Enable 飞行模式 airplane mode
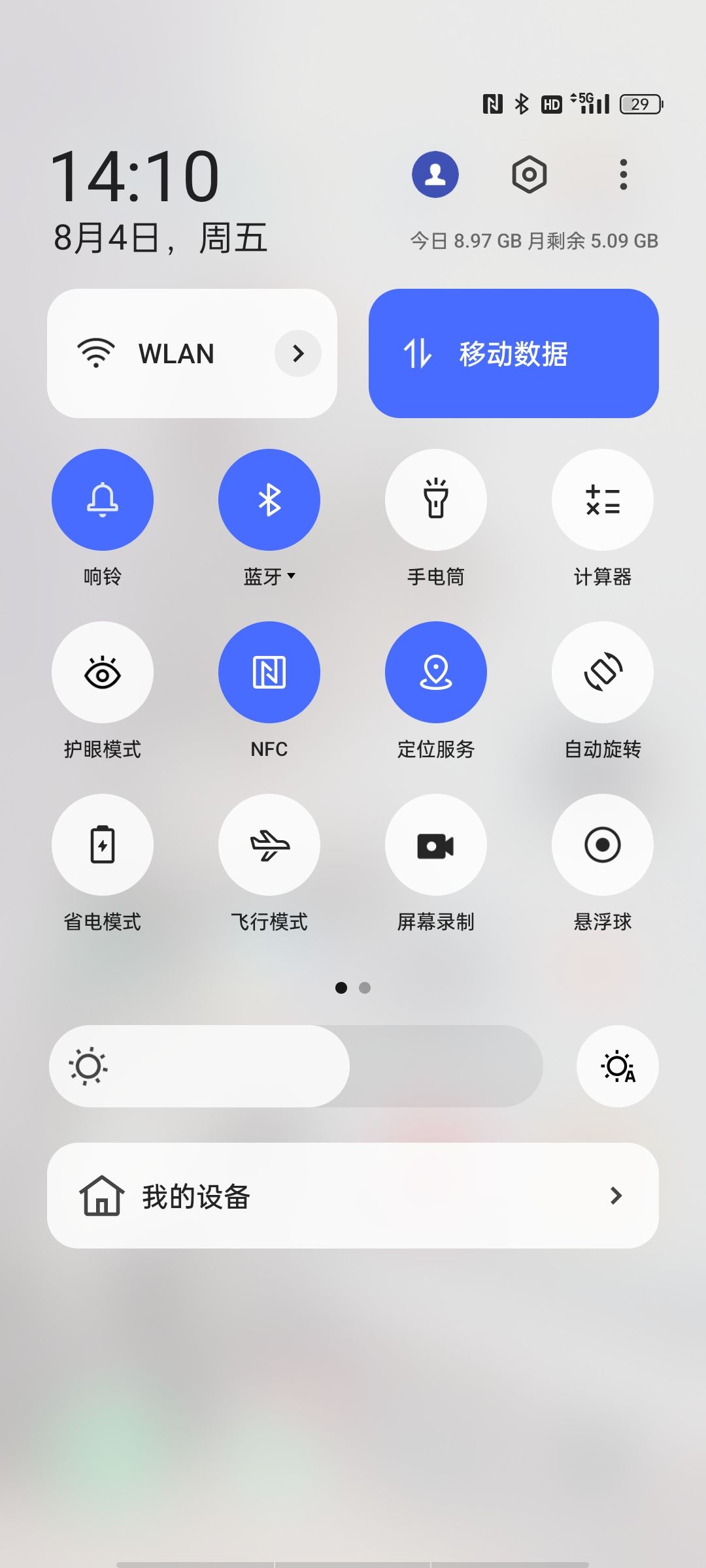This screenshot has height=1568, width=706. click(269, 845)
